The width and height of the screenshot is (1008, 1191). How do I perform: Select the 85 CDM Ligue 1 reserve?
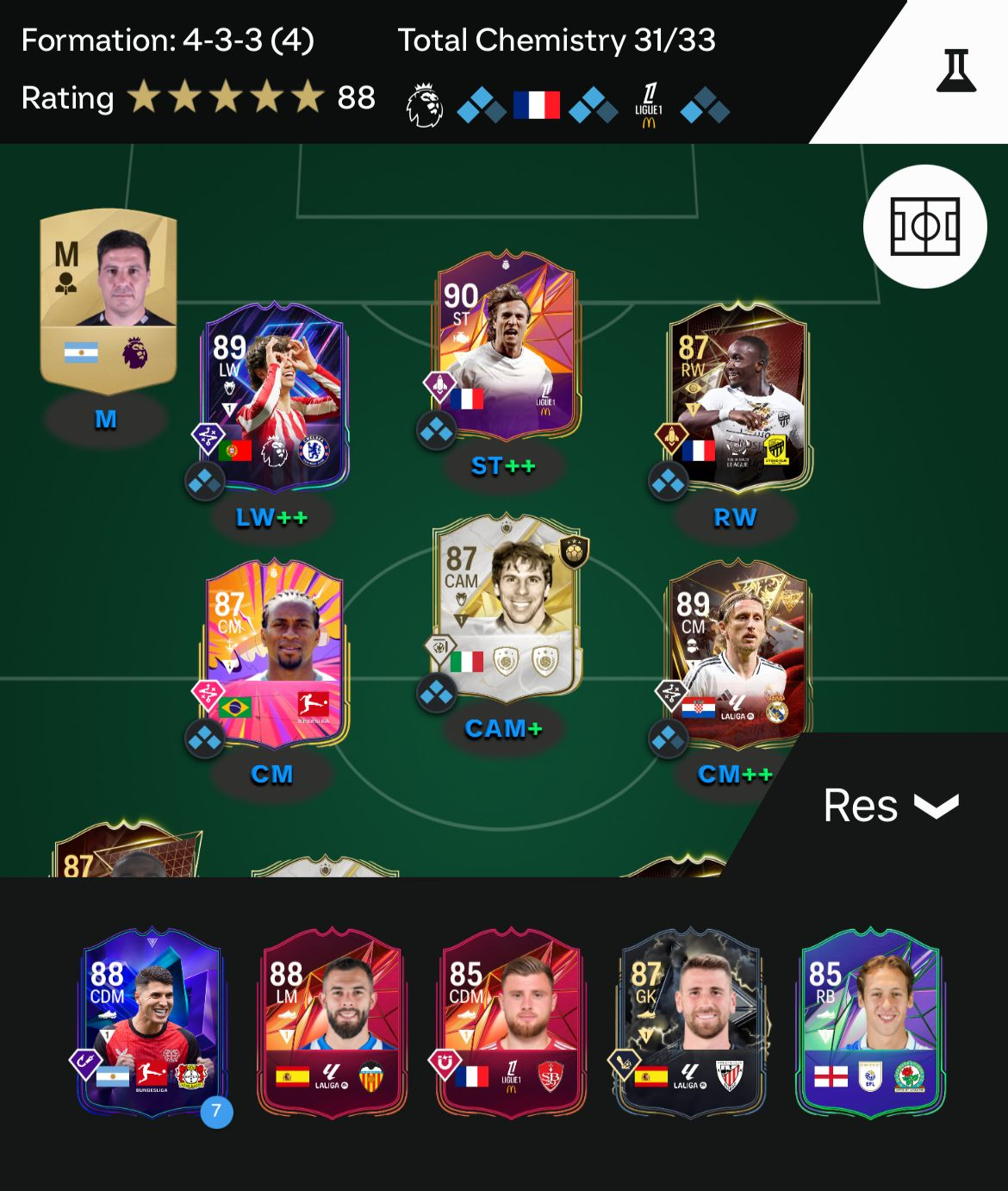(x=512, y=1023)
